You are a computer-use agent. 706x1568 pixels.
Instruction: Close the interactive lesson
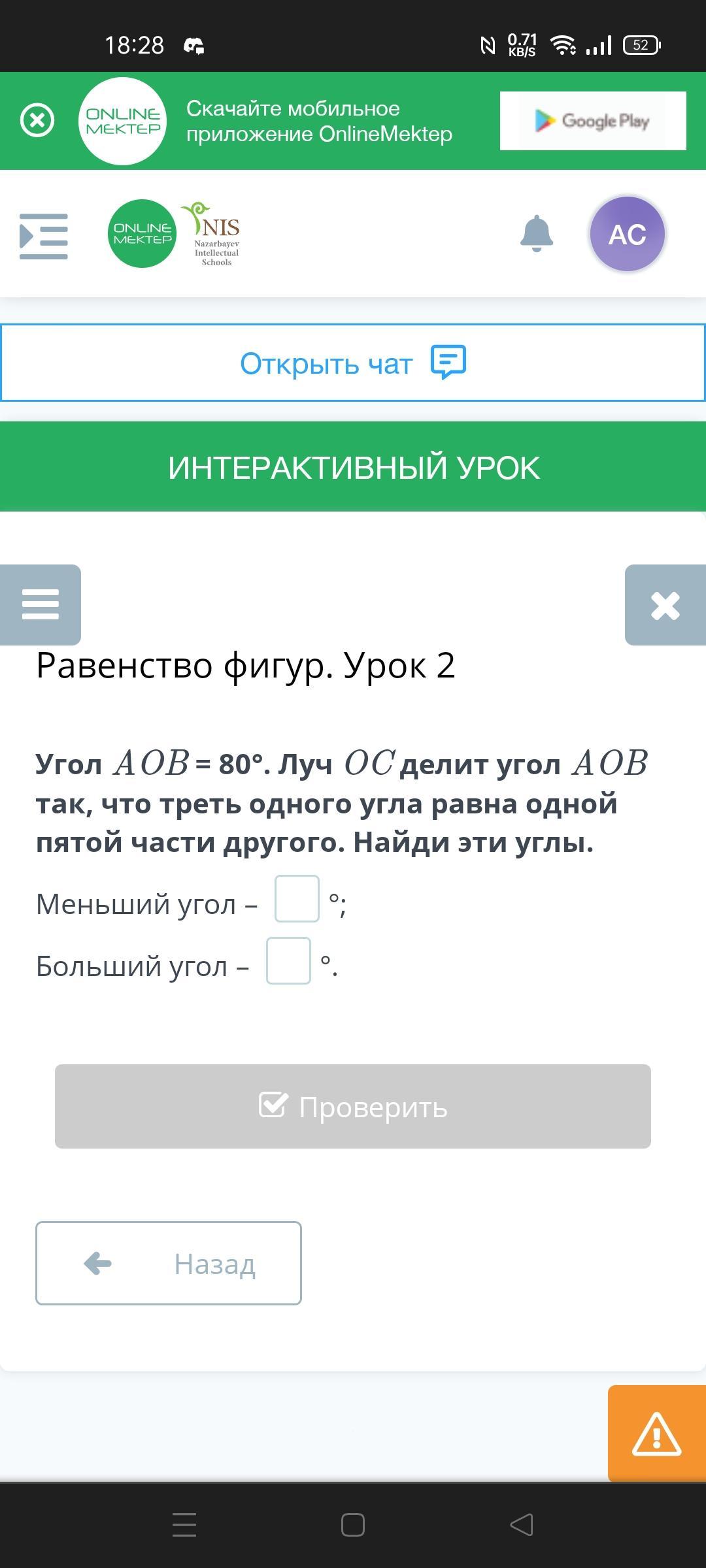[x=665, y=605]
